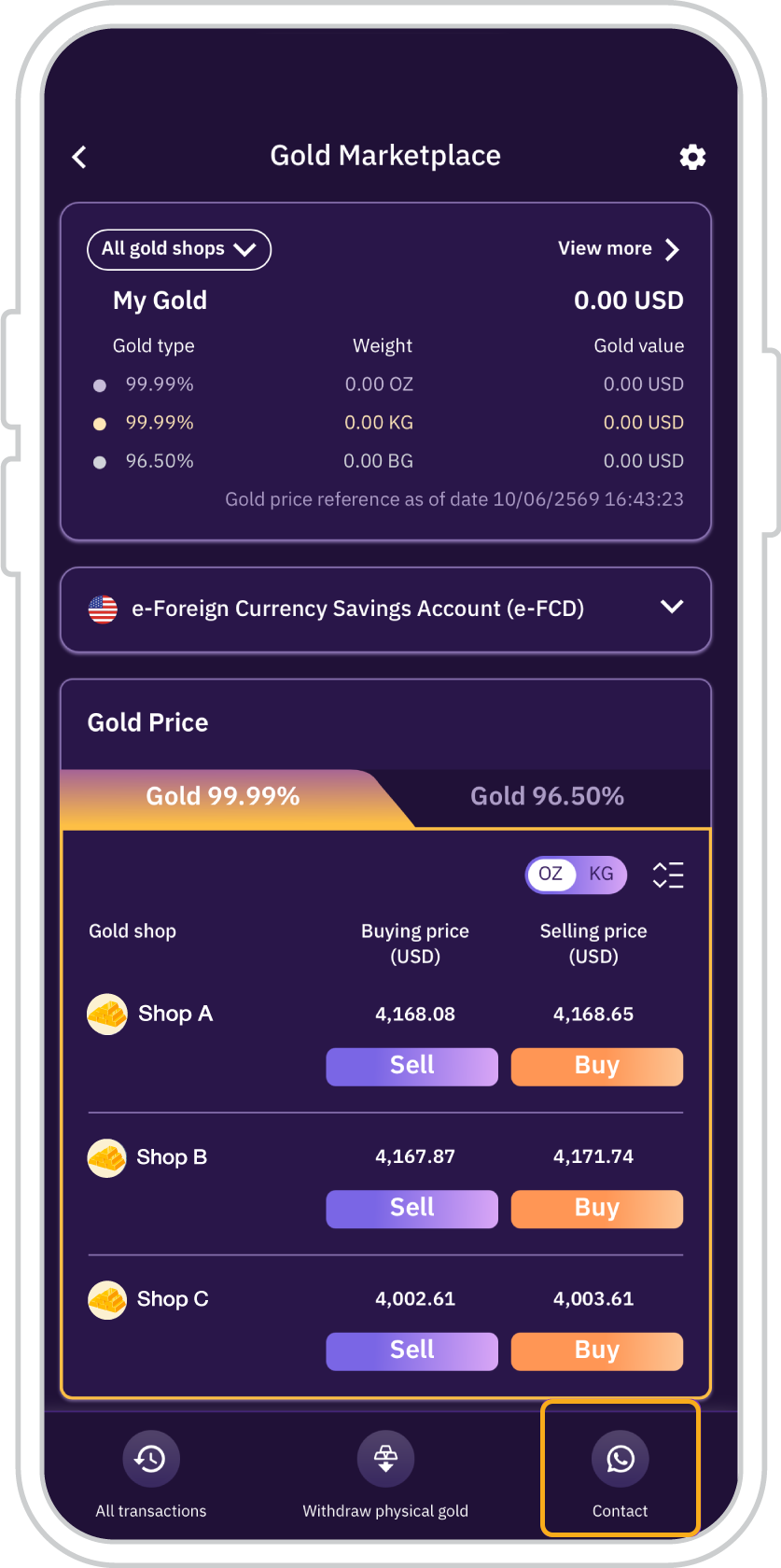Image resolution: width=781 pixels, height=1568 pixels.
Task: Sell gold to Shop A
Action: click(x=411, y=1066)
